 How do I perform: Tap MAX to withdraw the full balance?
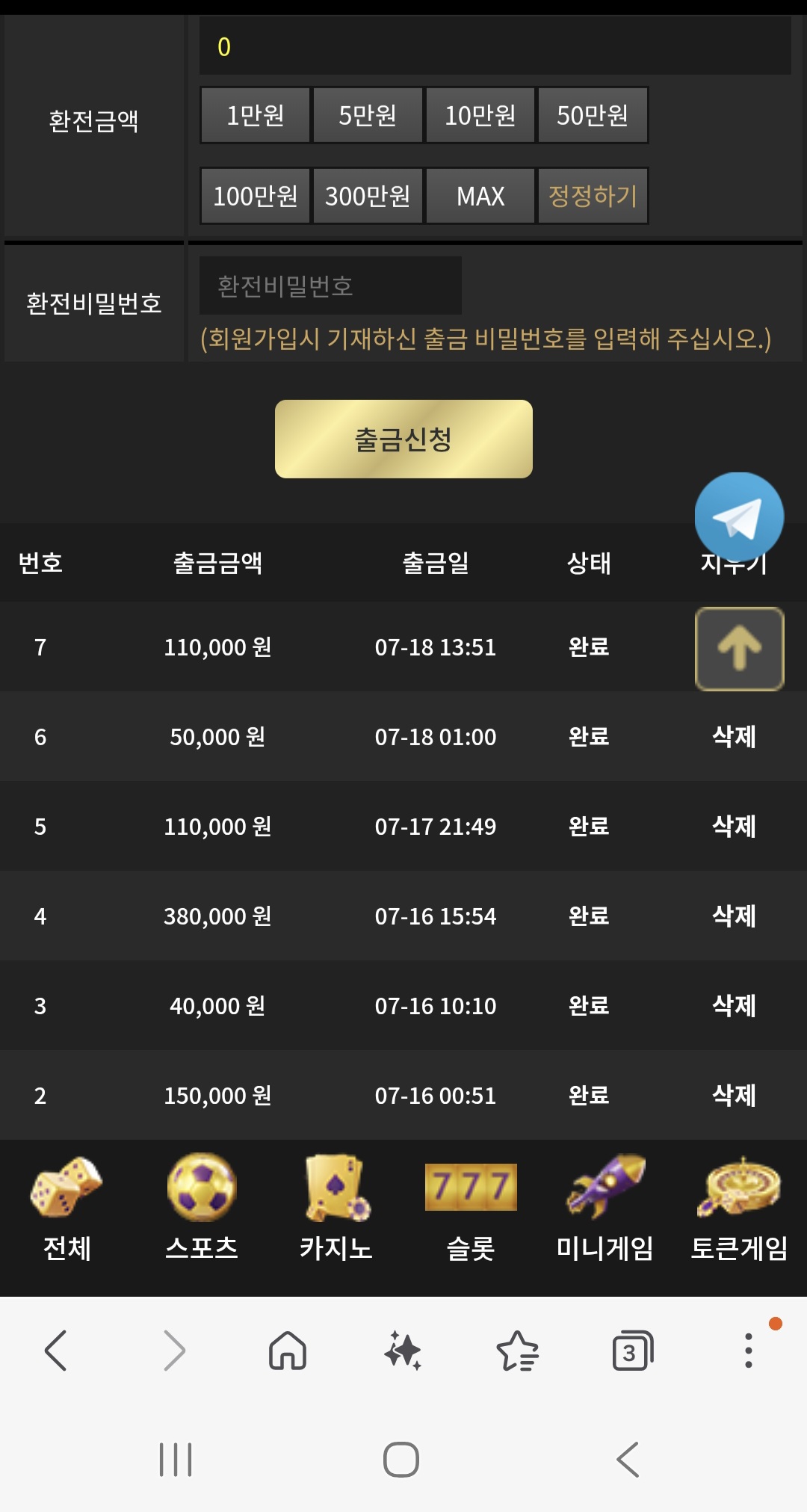pyautogui.click(x=480, y=196)
